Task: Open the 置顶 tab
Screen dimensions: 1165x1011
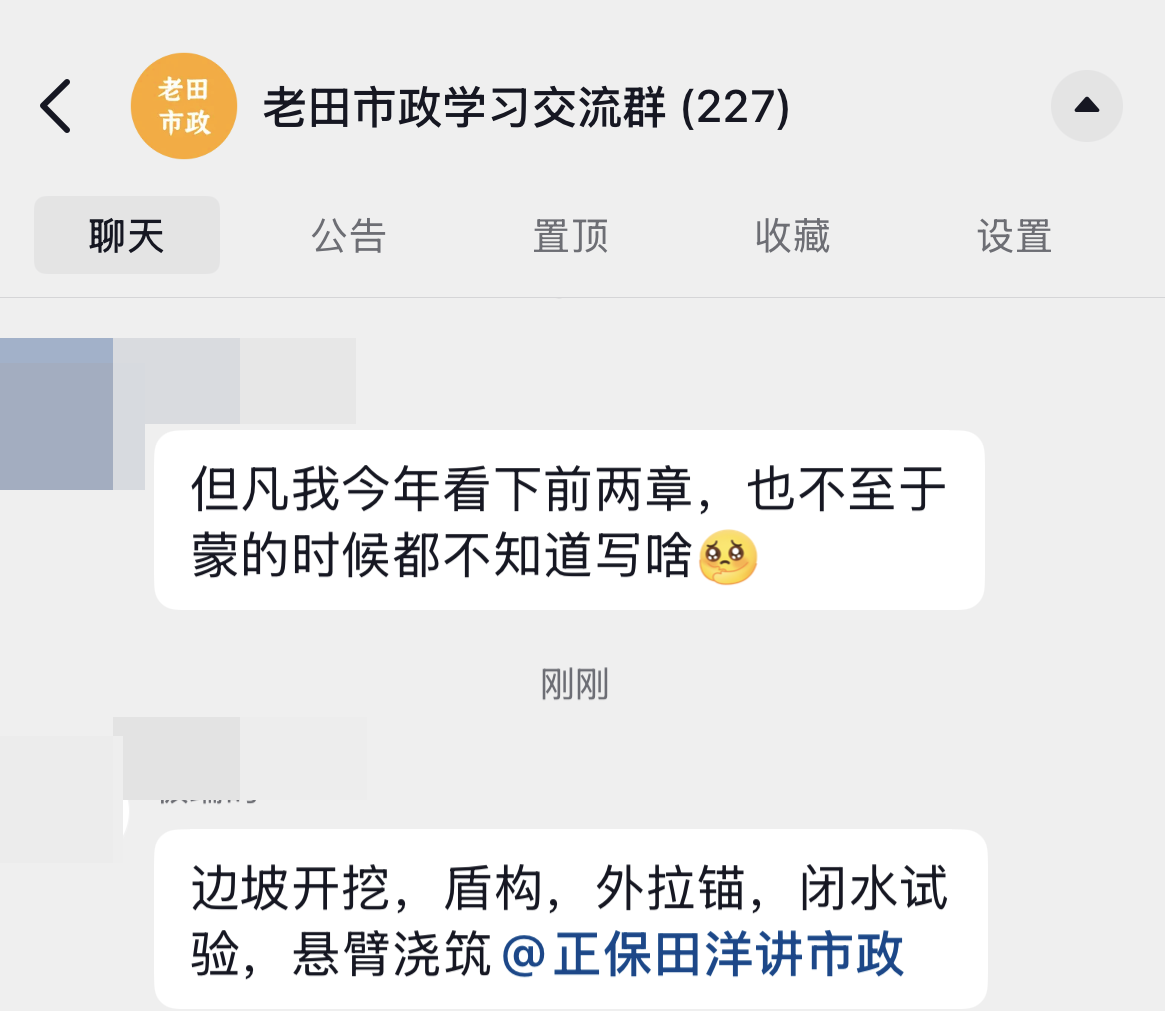Action: [x=571, y=235]
